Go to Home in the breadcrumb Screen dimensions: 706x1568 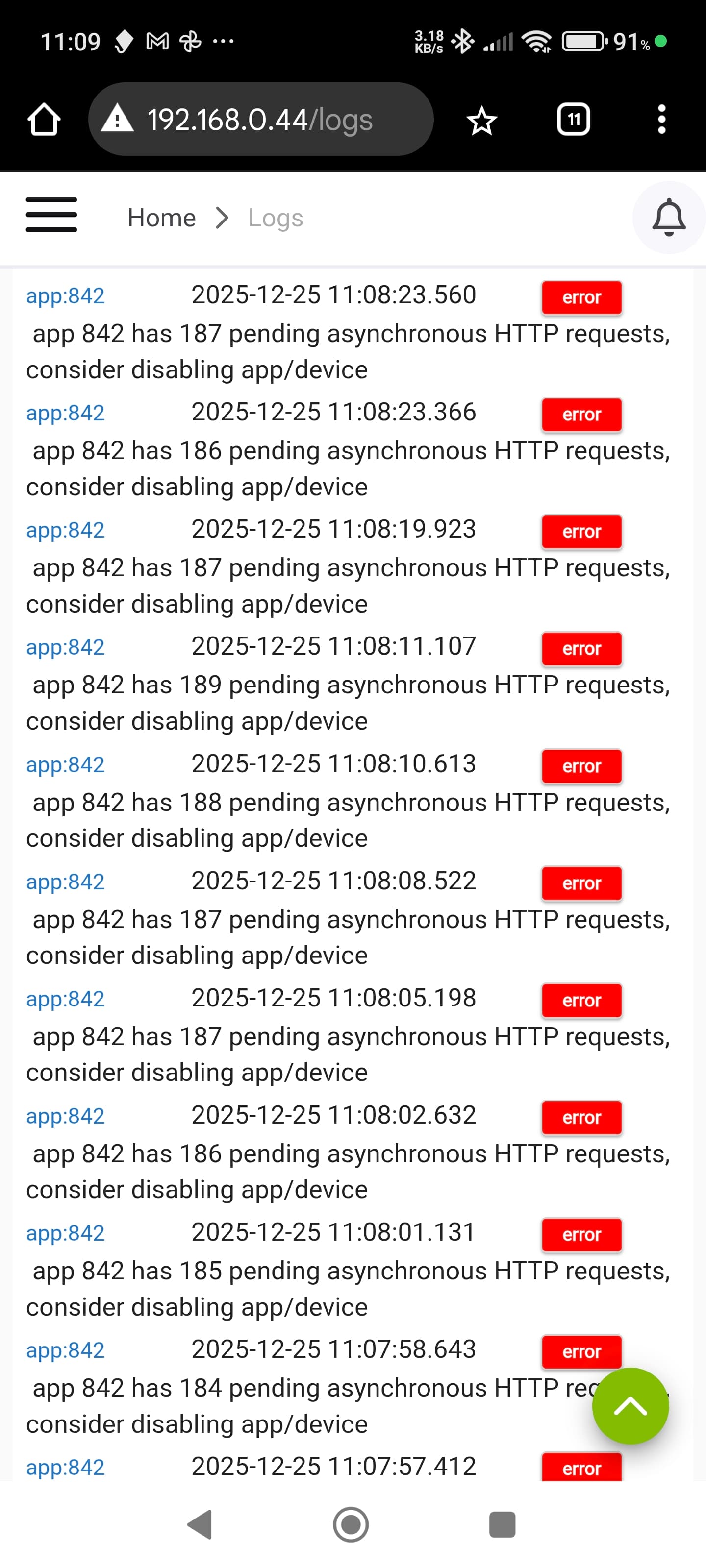pos(161,218)
